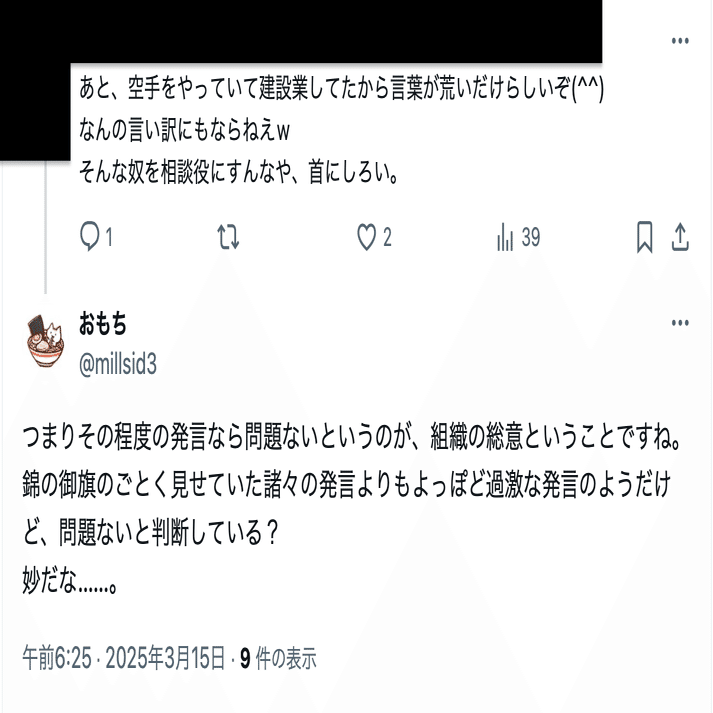Viewport: 713px width, 713px height.
Task: Visit the @millsid3 profile handle
Action: tap(118, 365)
